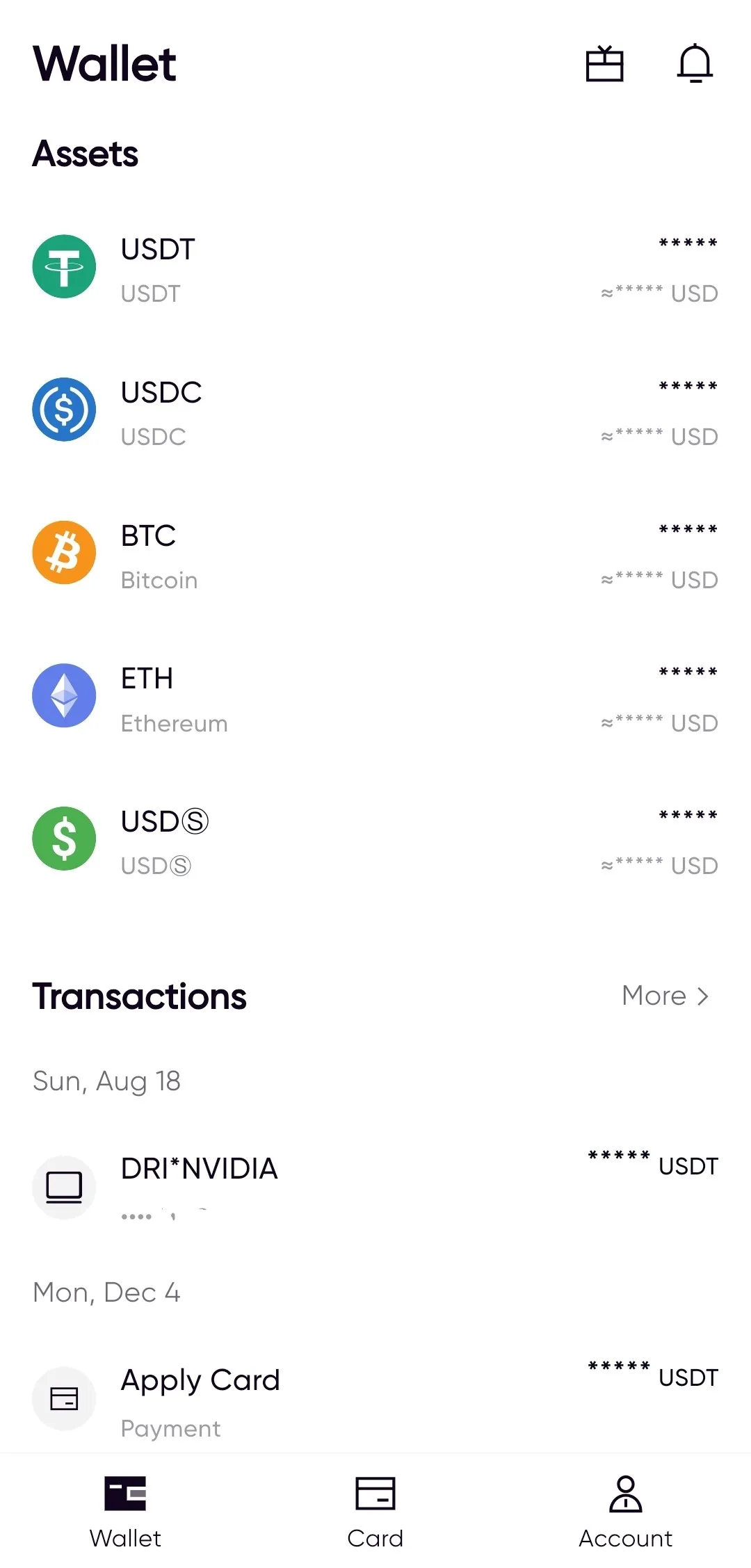Click the card icon beside Apply Card payment

point(63,1398)
